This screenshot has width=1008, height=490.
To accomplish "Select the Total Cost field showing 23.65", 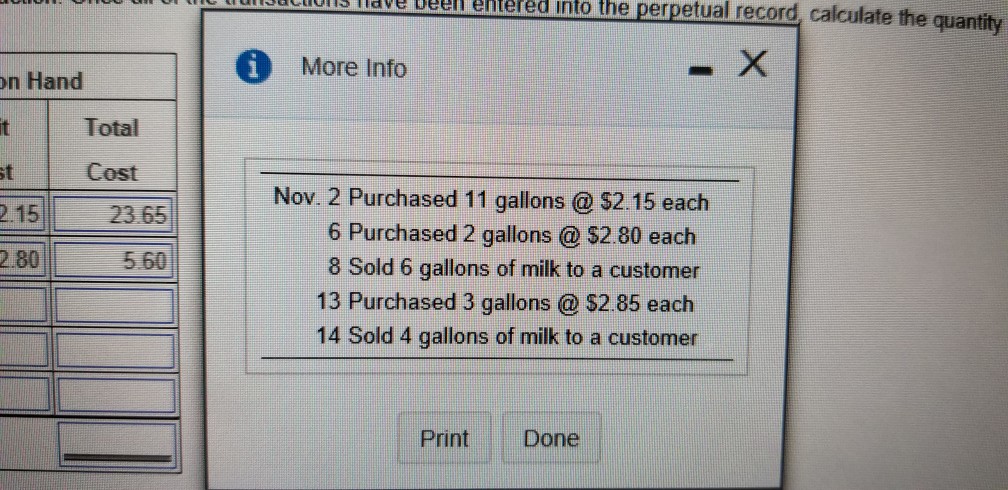I will (x=117, y=215).
